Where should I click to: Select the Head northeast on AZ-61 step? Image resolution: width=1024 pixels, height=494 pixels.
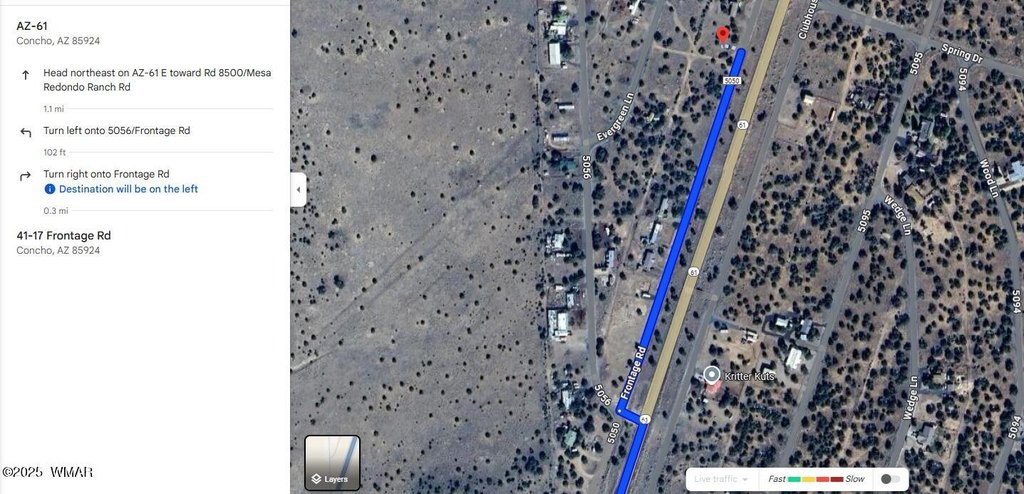(156, 80)
